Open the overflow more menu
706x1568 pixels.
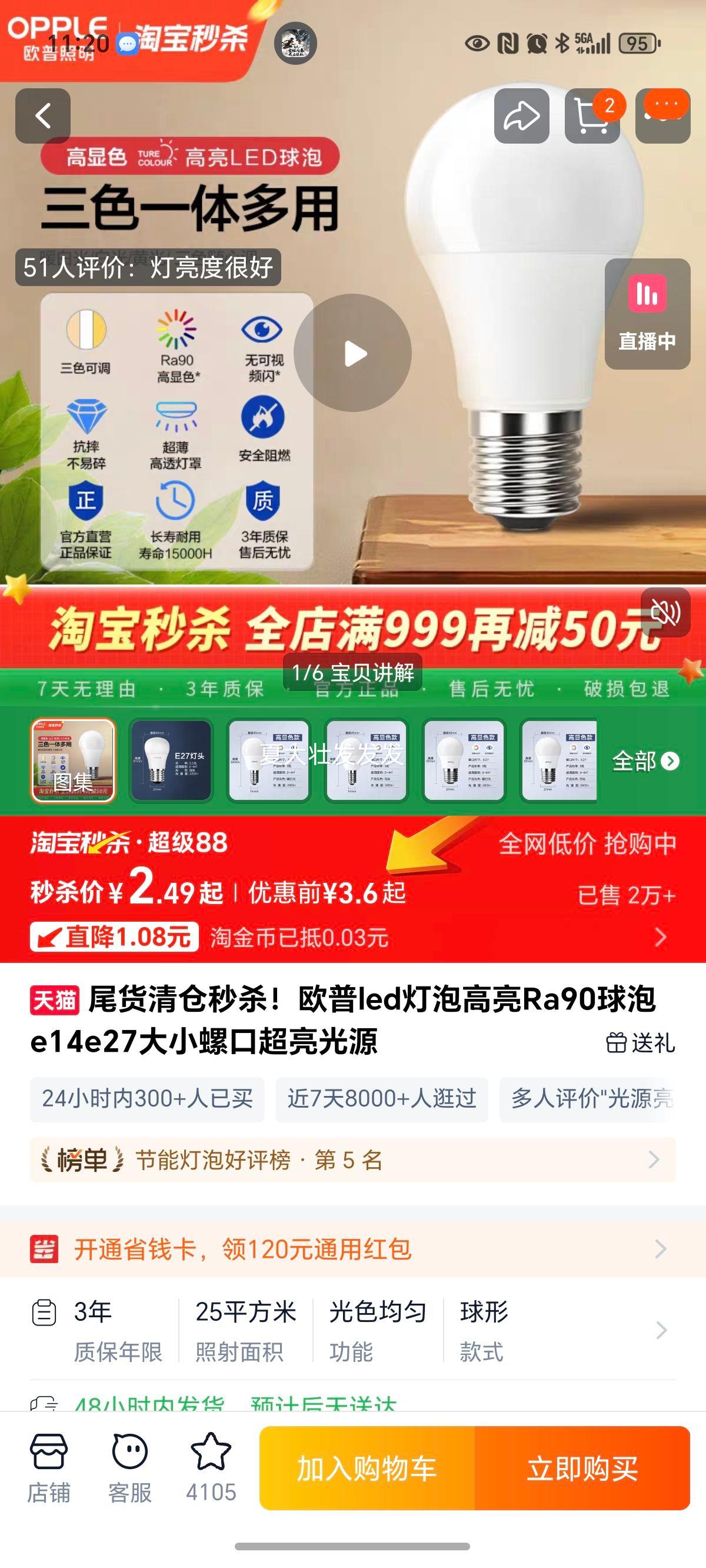pos(663,115)
